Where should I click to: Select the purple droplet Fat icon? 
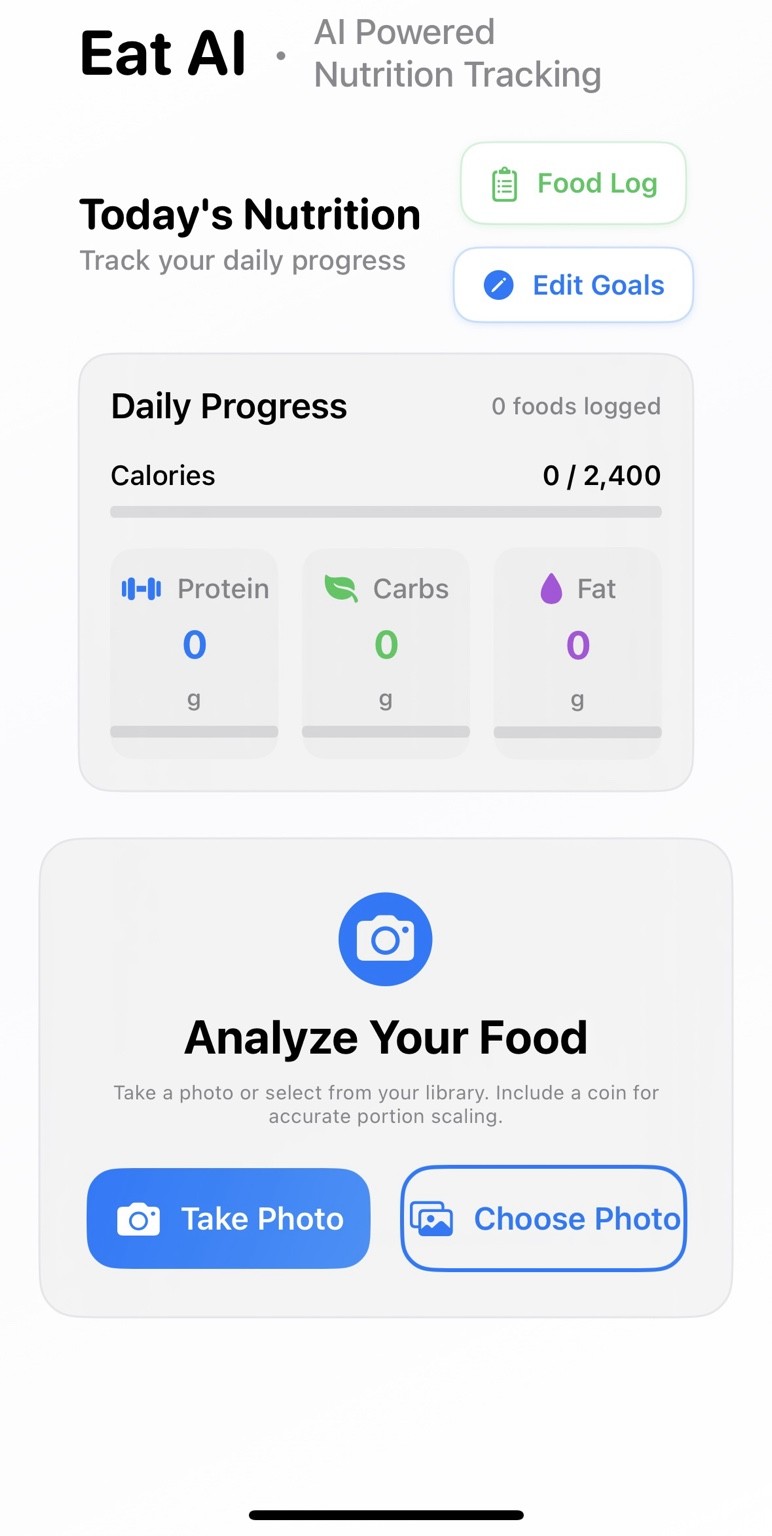coord(553,589)
